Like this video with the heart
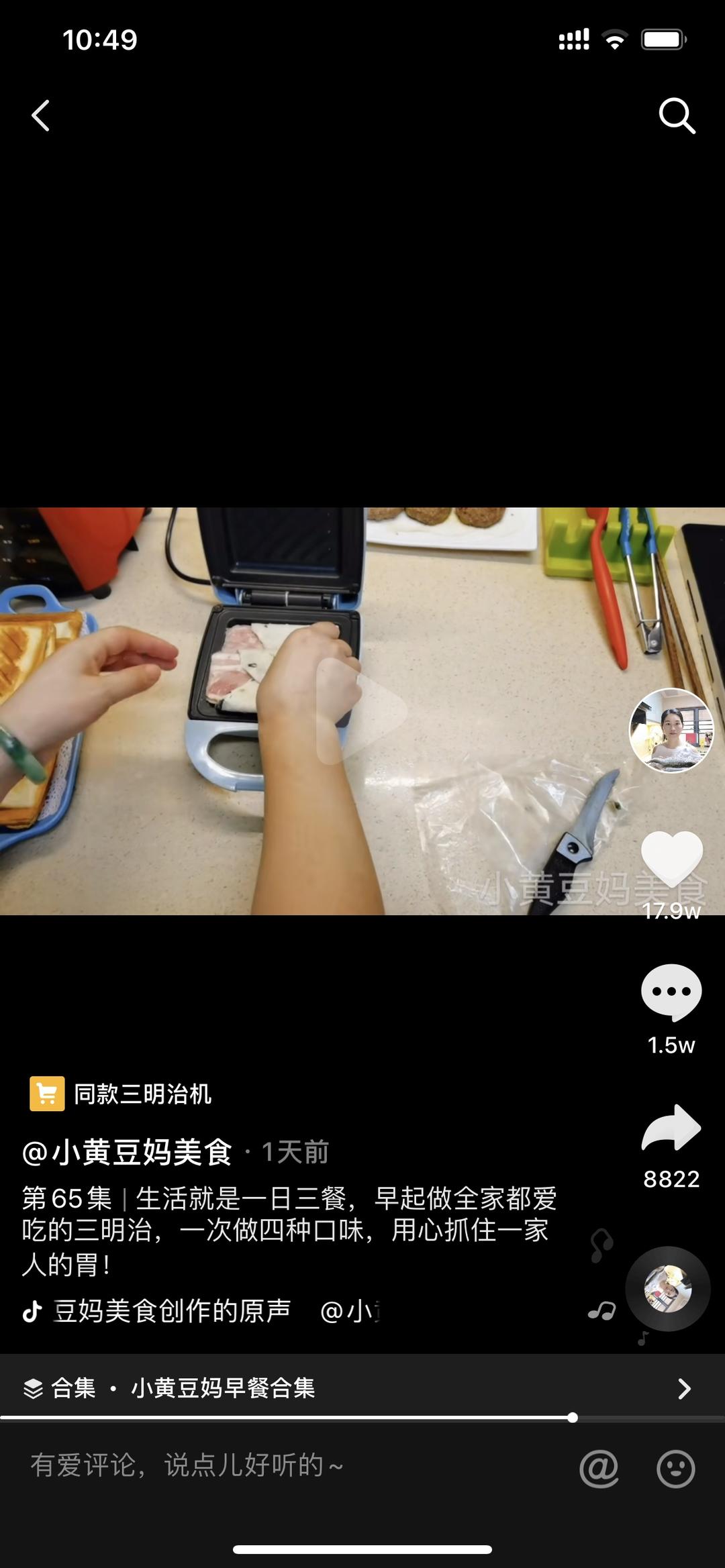Screen dimensions: 725x1568 click(x=671, y=859)
